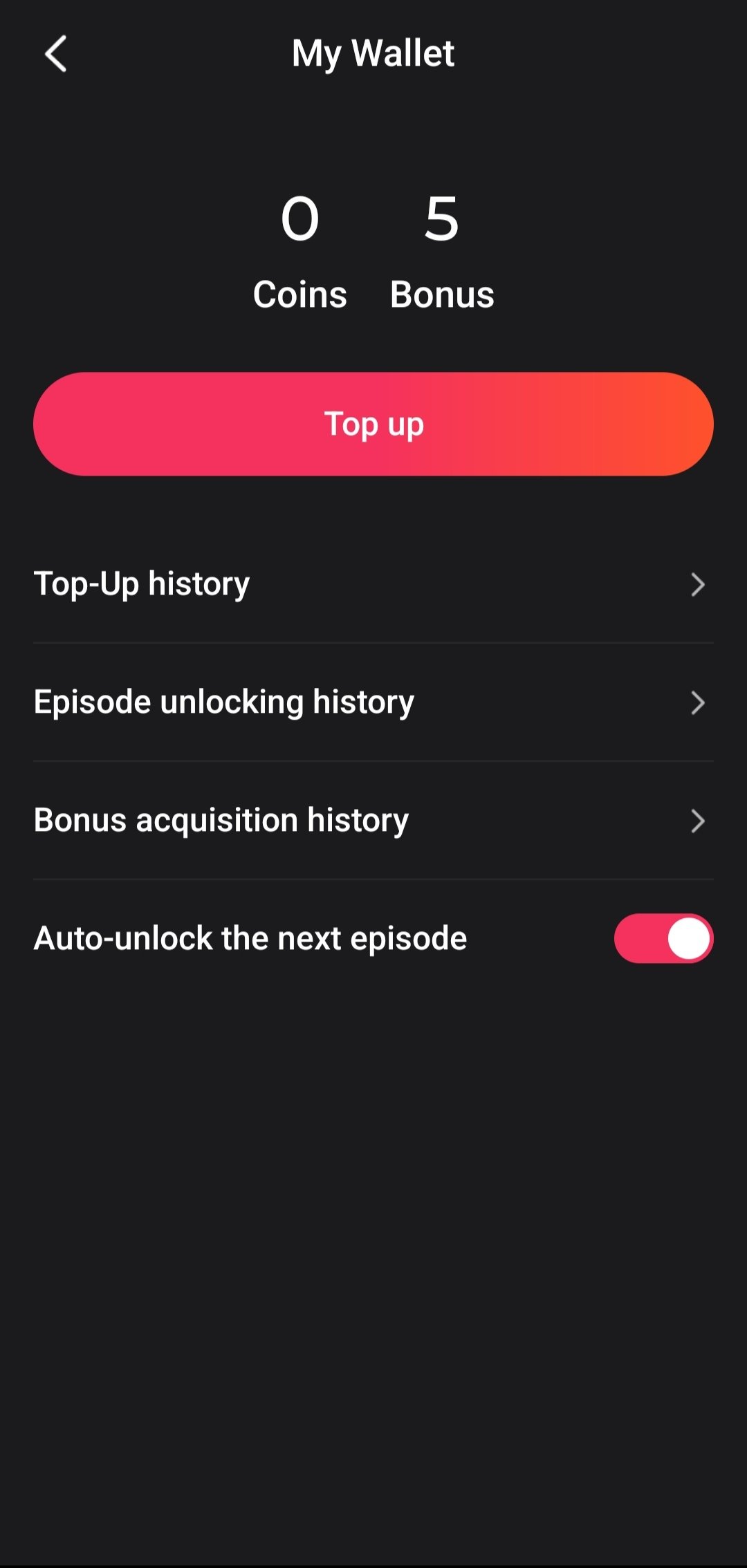
Task: Tap the Top up button
Action: (373, 424)
